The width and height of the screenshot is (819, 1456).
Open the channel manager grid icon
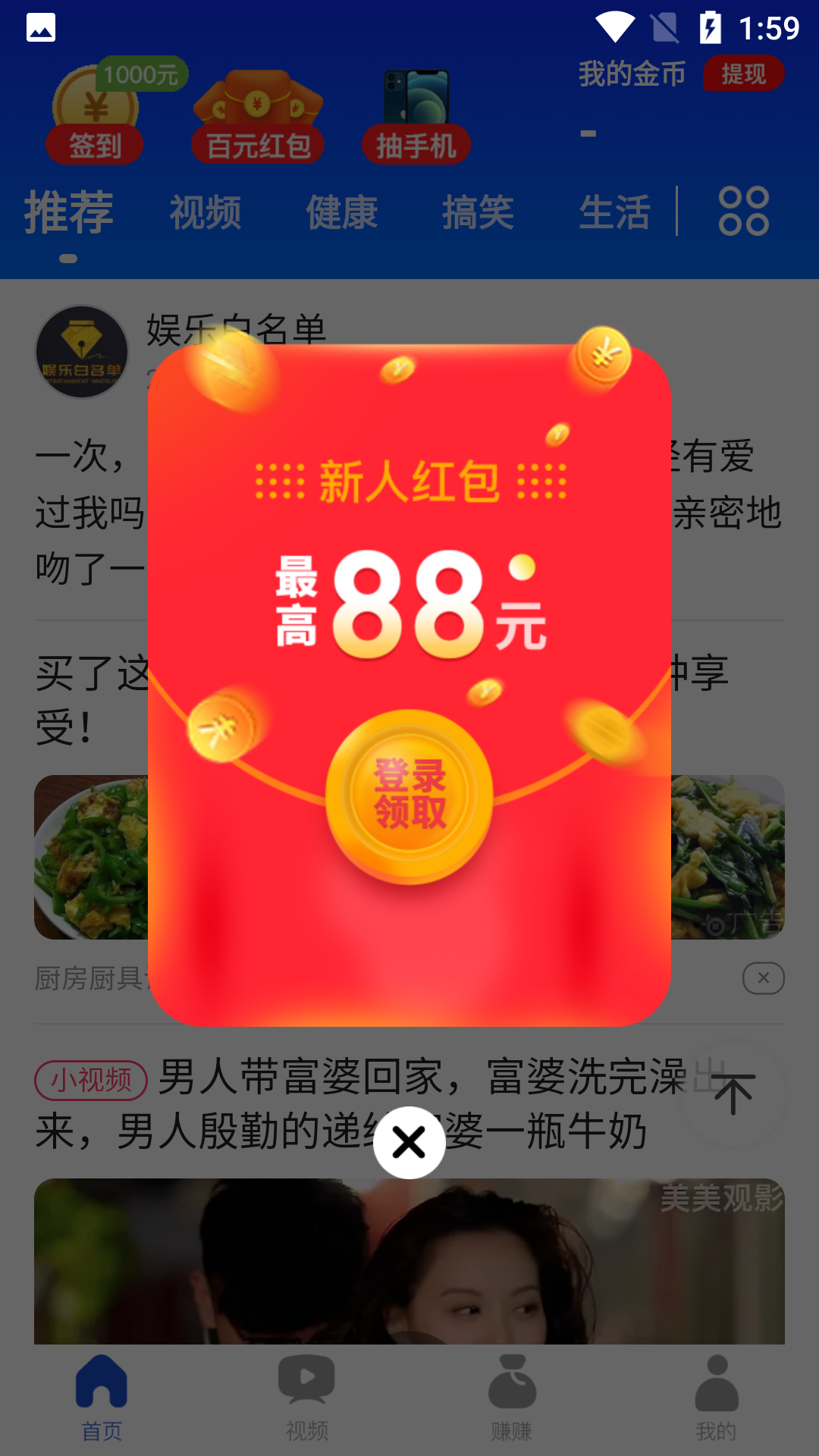point(743,212)
